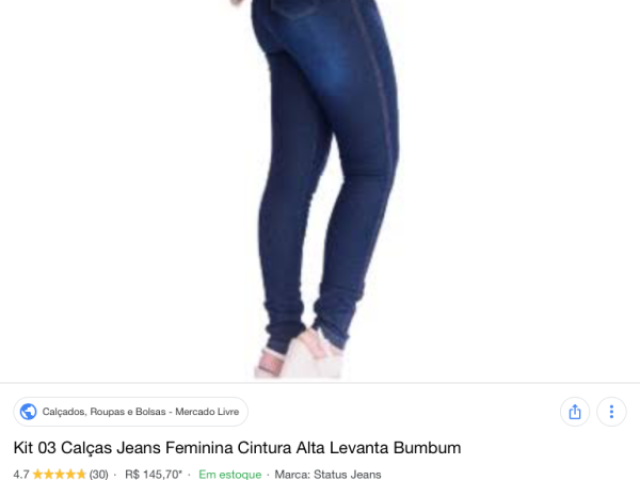The image size is (640, 480).
Task: Share this jeans product result
Action: [574, 412]
